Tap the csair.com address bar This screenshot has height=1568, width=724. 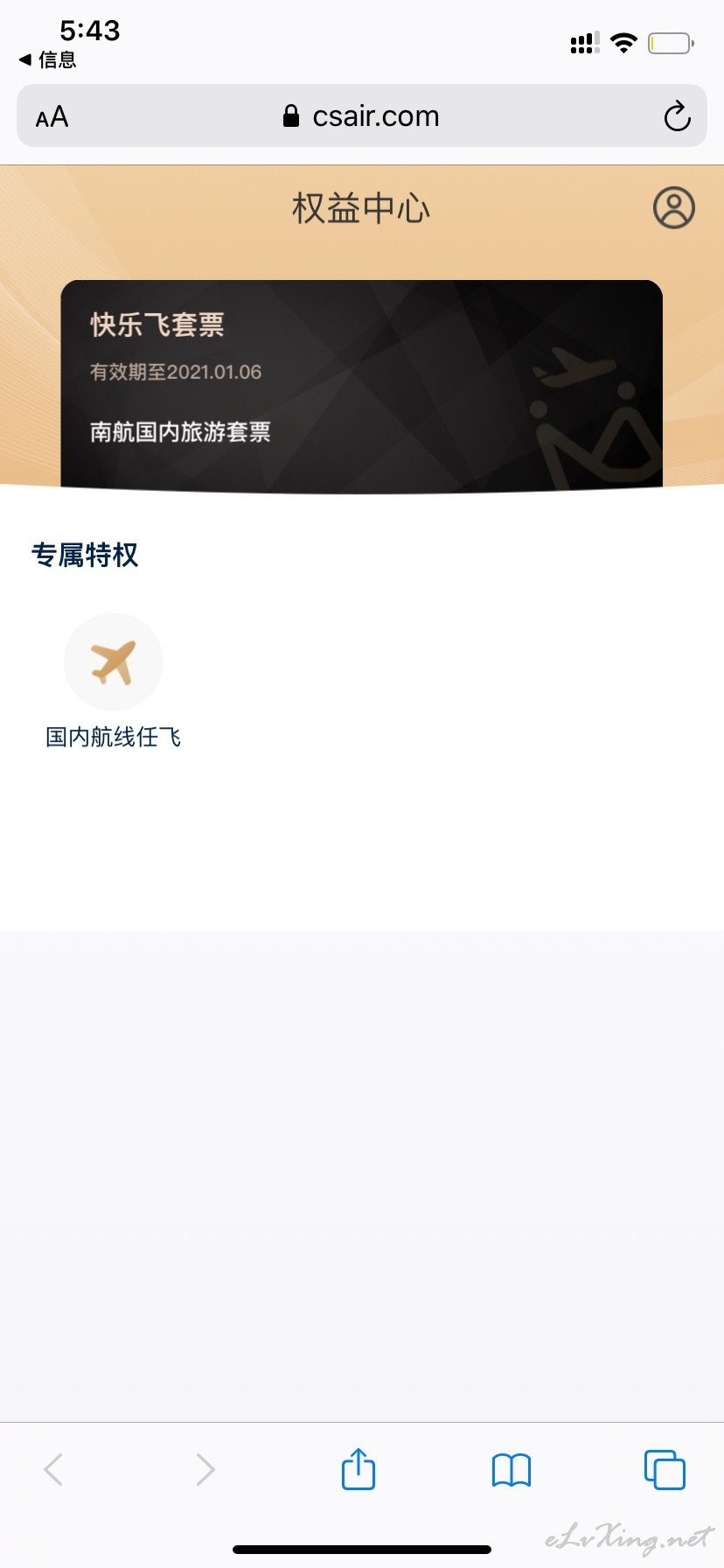pos(362,115)
